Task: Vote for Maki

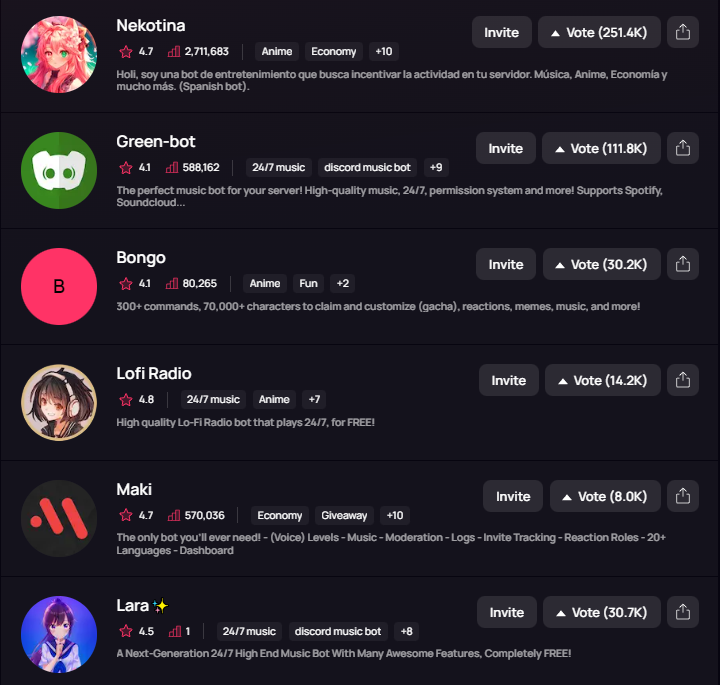Action: pos(605,496)
